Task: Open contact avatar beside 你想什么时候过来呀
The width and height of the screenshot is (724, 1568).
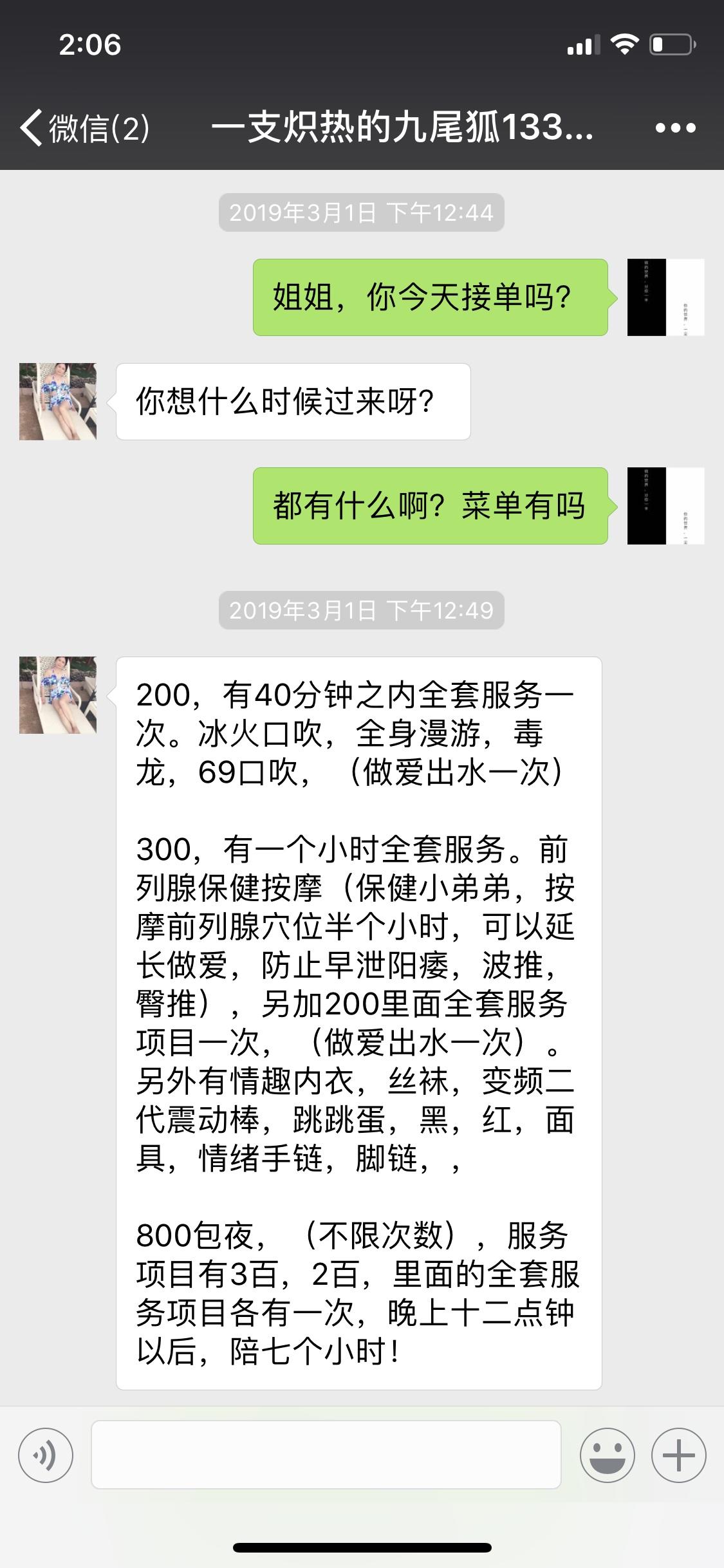Action: [x=58, y=402]
